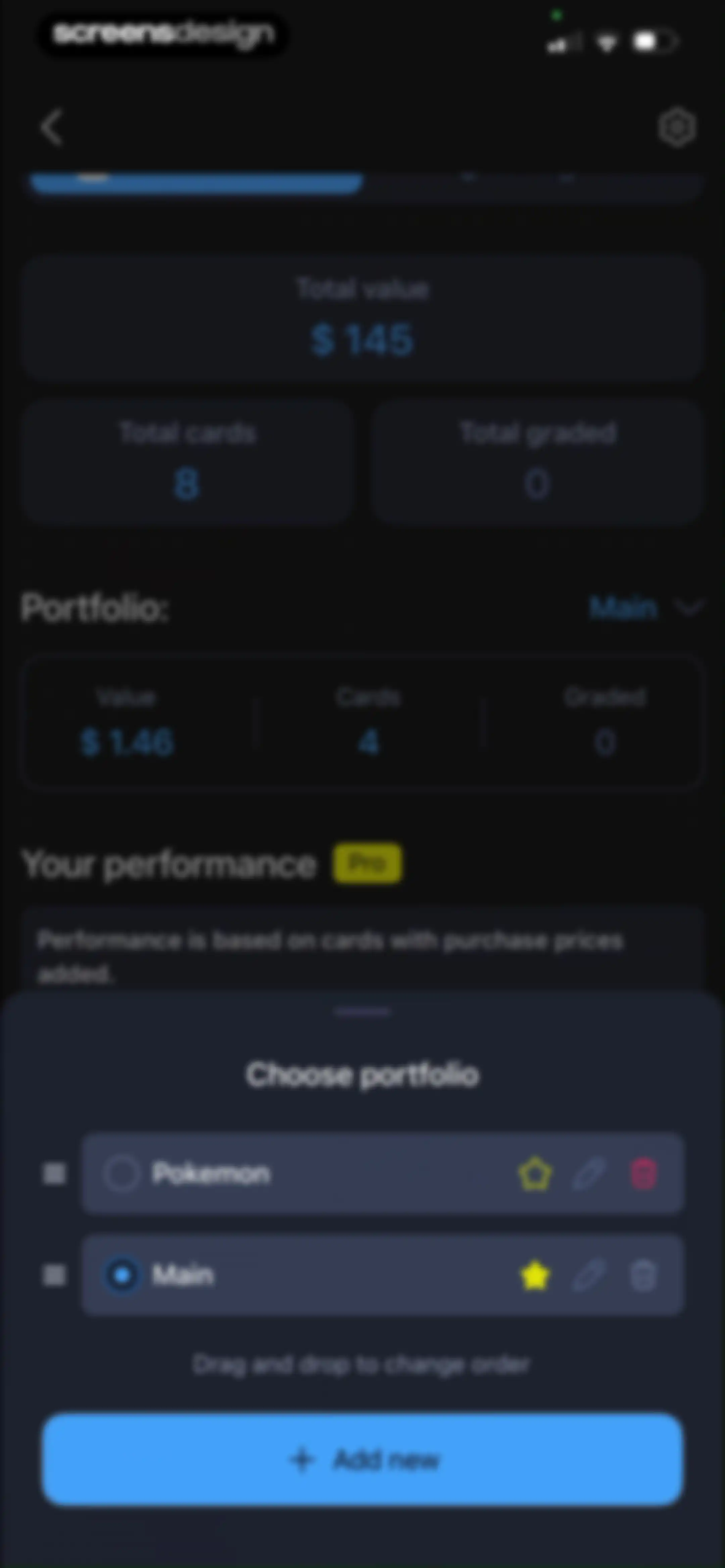Add a new portfolio
The height and width of the screenshot is (1568, 725).
coord(362,1459)
